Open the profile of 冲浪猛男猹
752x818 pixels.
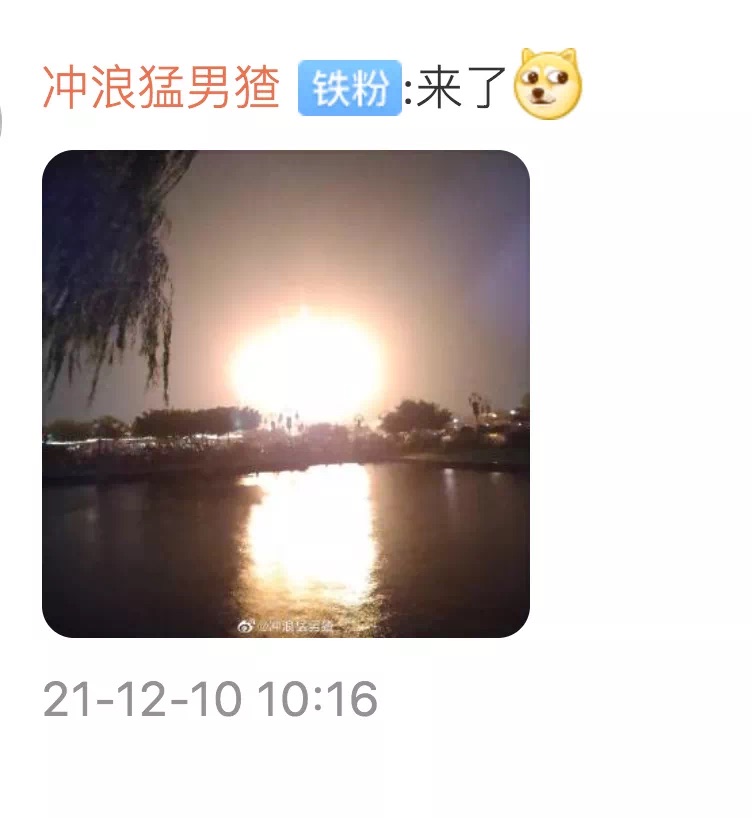(x=161, y=89)
